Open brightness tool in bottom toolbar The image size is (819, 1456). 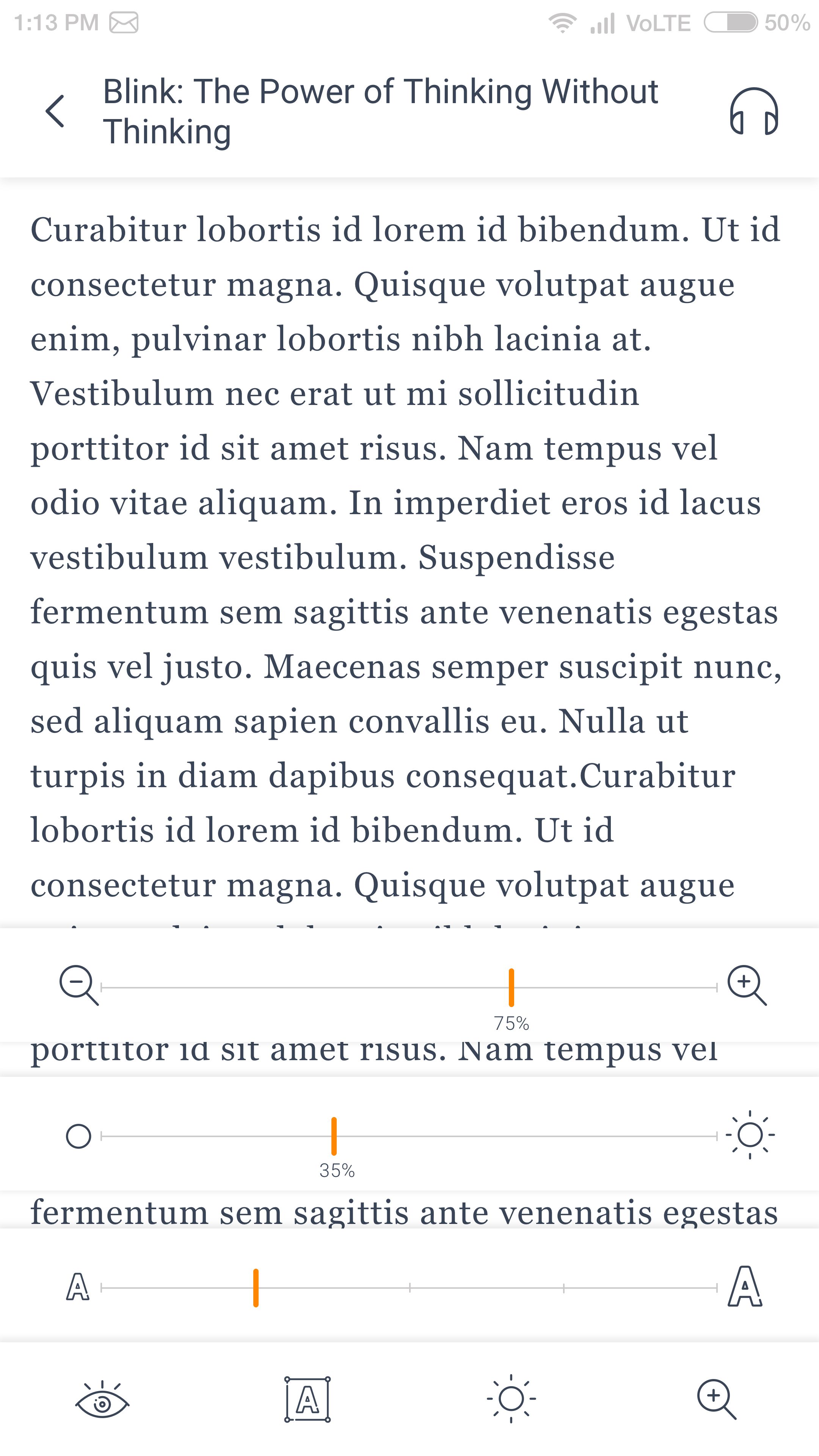point(511,1399)
